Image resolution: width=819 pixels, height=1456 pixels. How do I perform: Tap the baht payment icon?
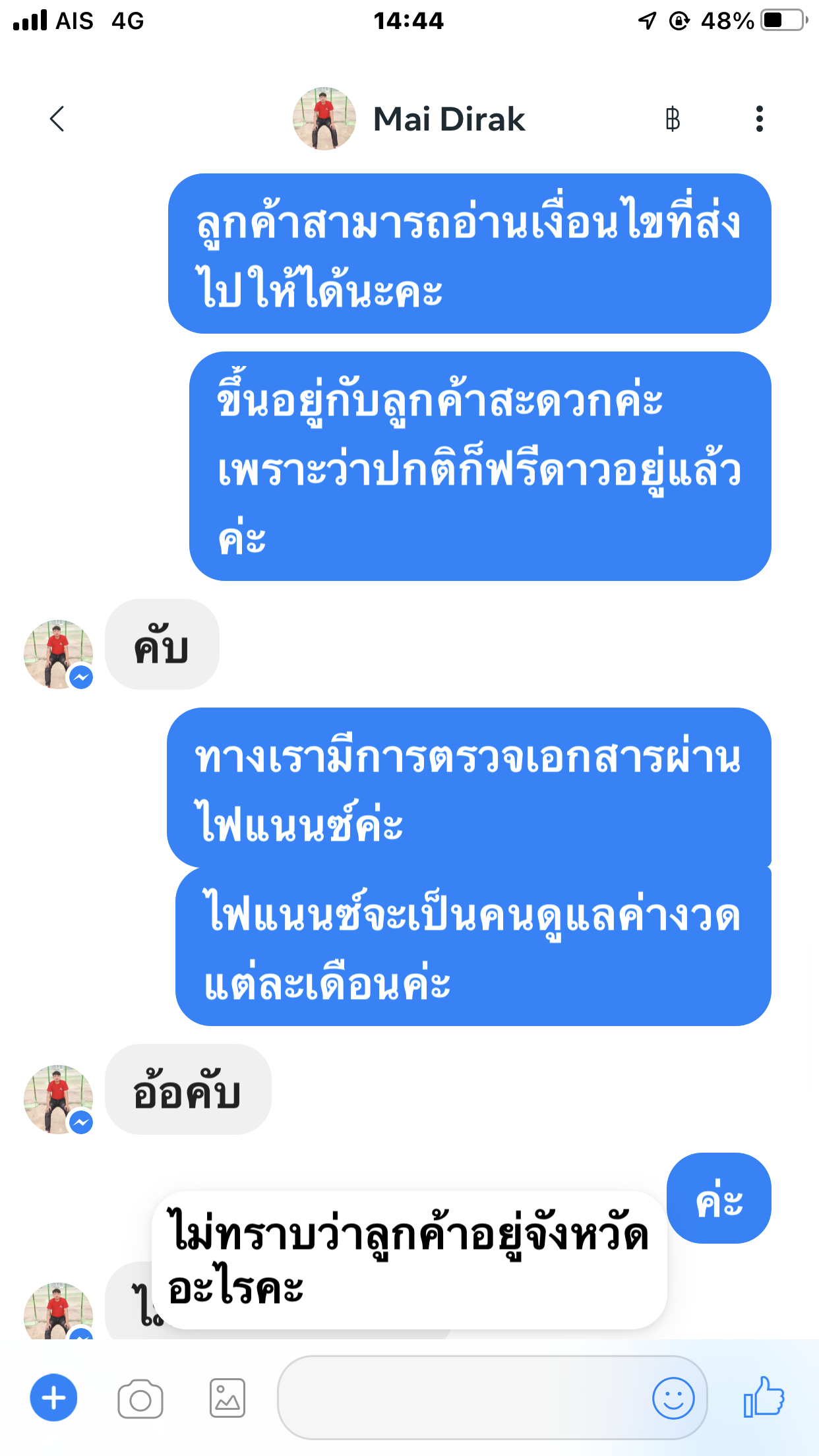(673, 119)
